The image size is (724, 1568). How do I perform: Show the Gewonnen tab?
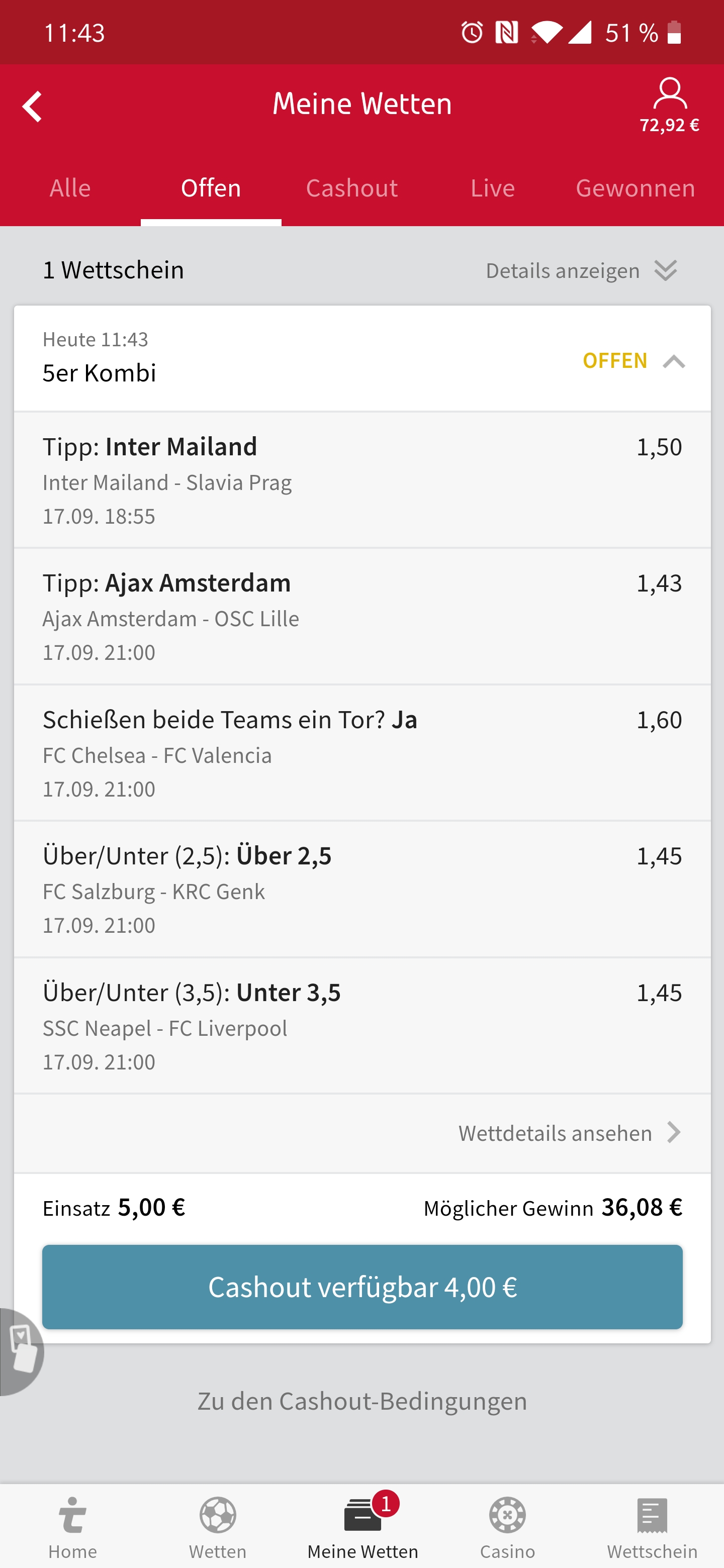pos(635,188)
